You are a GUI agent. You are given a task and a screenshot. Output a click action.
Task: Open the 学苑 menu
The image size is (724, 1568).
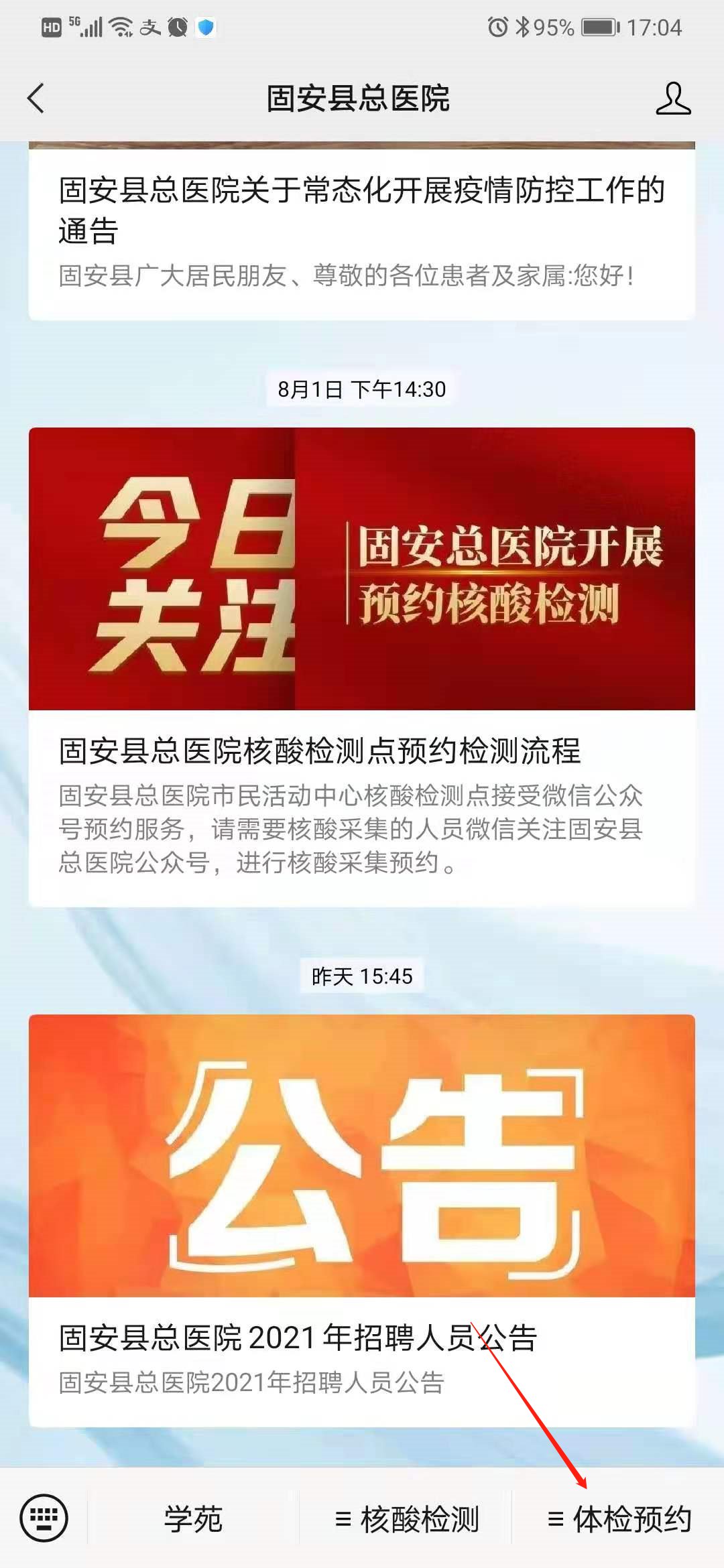click(193, 1518)
